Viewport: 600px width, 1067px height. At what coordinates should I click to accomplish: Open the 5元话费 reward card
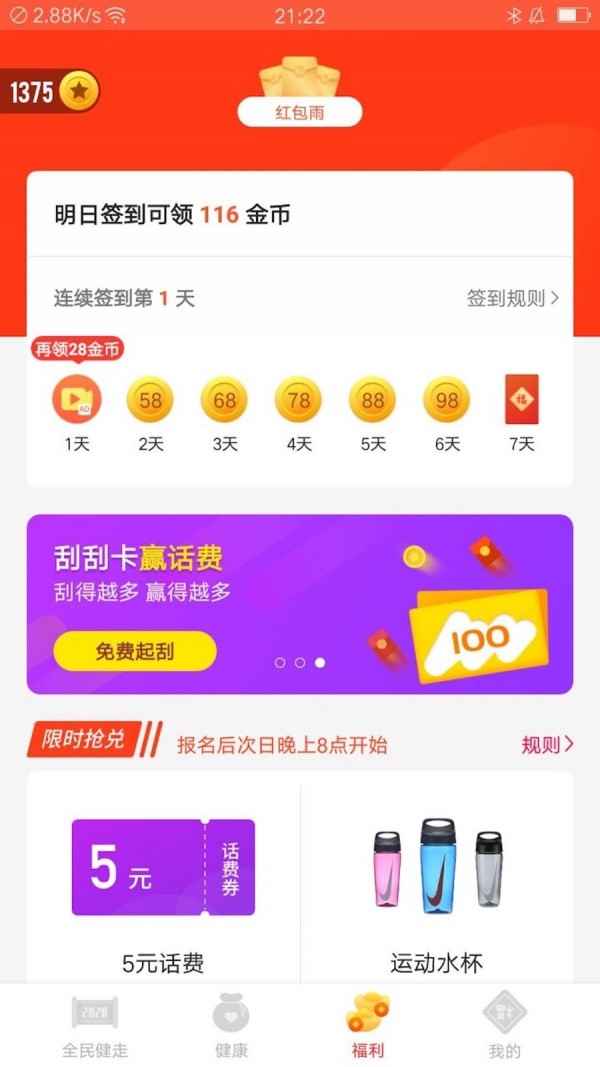click(x=163, y=880)
